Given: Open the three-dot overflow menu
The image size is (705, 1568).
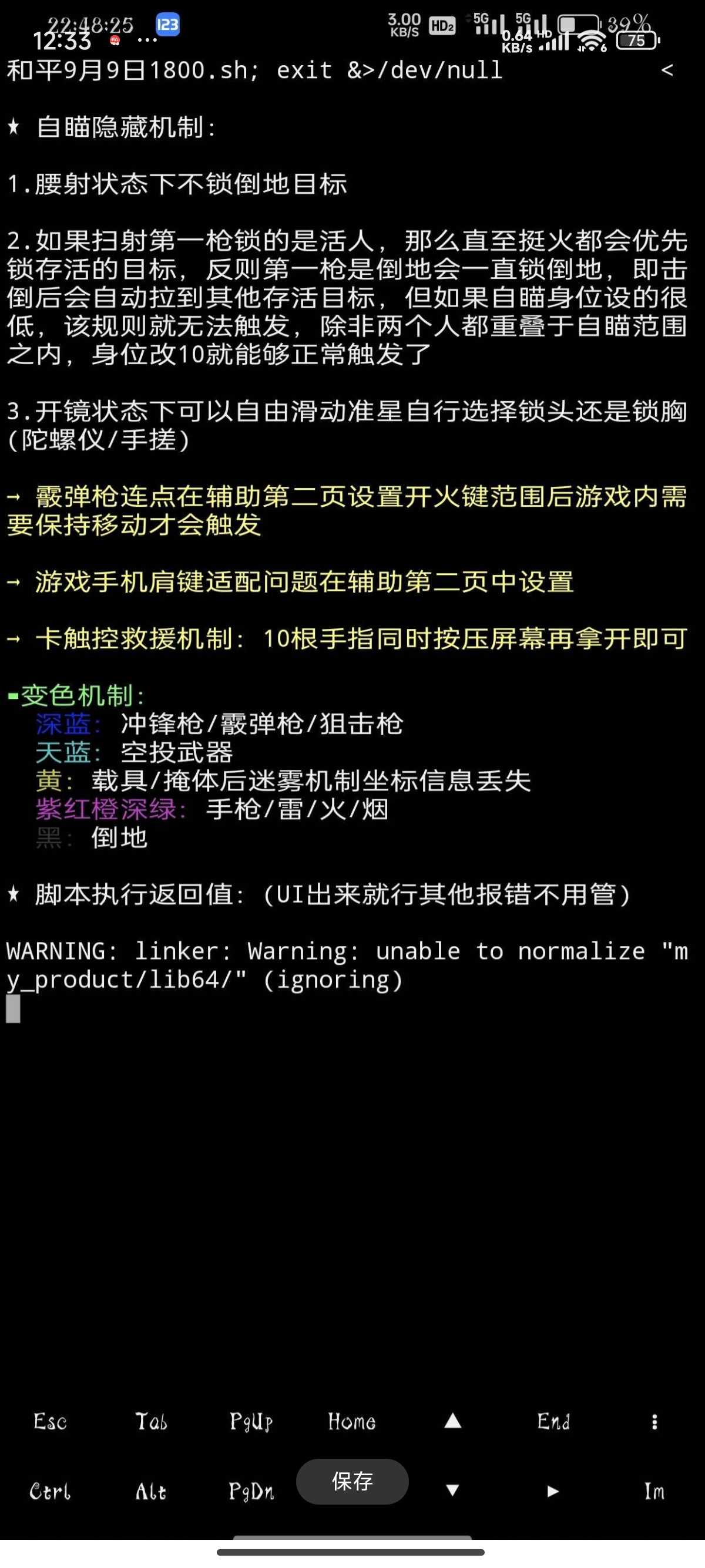Looking at the screenshot, I should pyautogui.click(x=654, y=1421).
